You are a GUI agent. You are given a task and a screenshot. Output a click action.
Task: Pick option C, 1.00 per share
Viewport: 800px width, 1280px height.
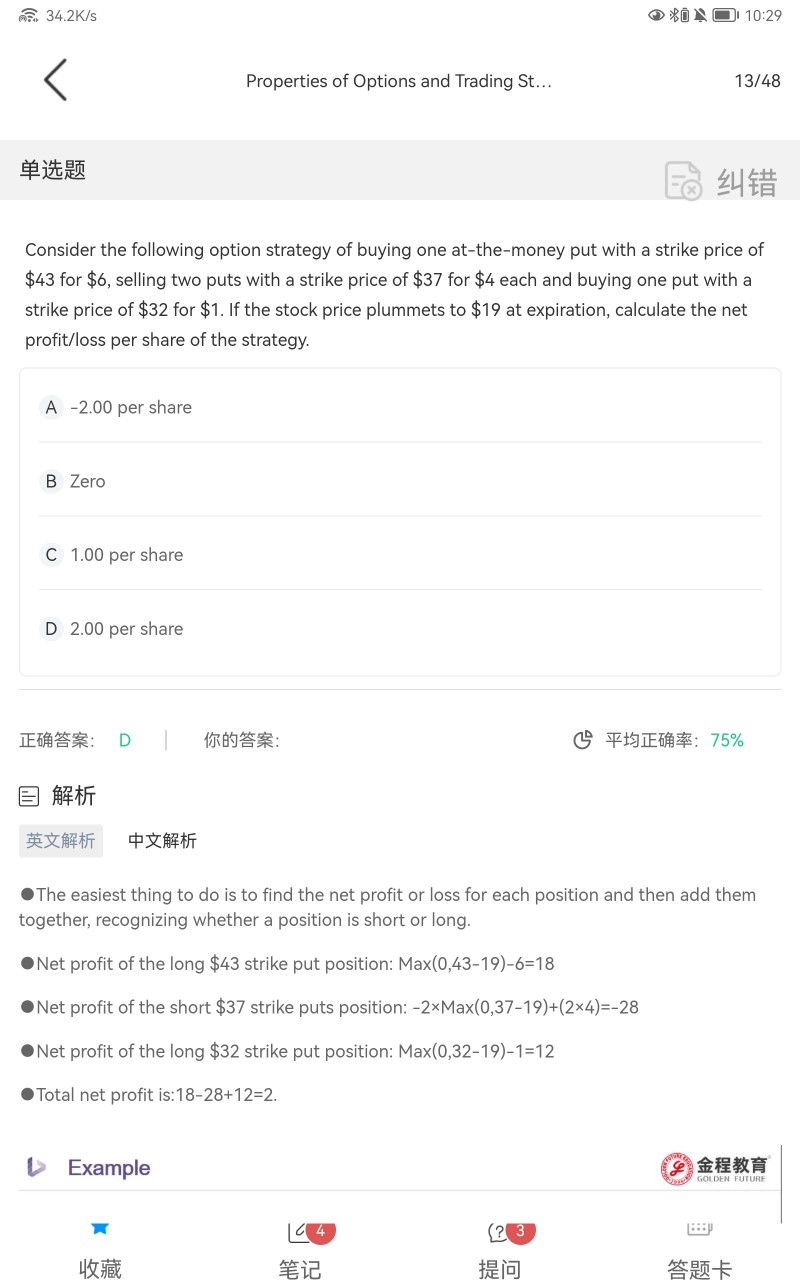[x=126, y=555]
